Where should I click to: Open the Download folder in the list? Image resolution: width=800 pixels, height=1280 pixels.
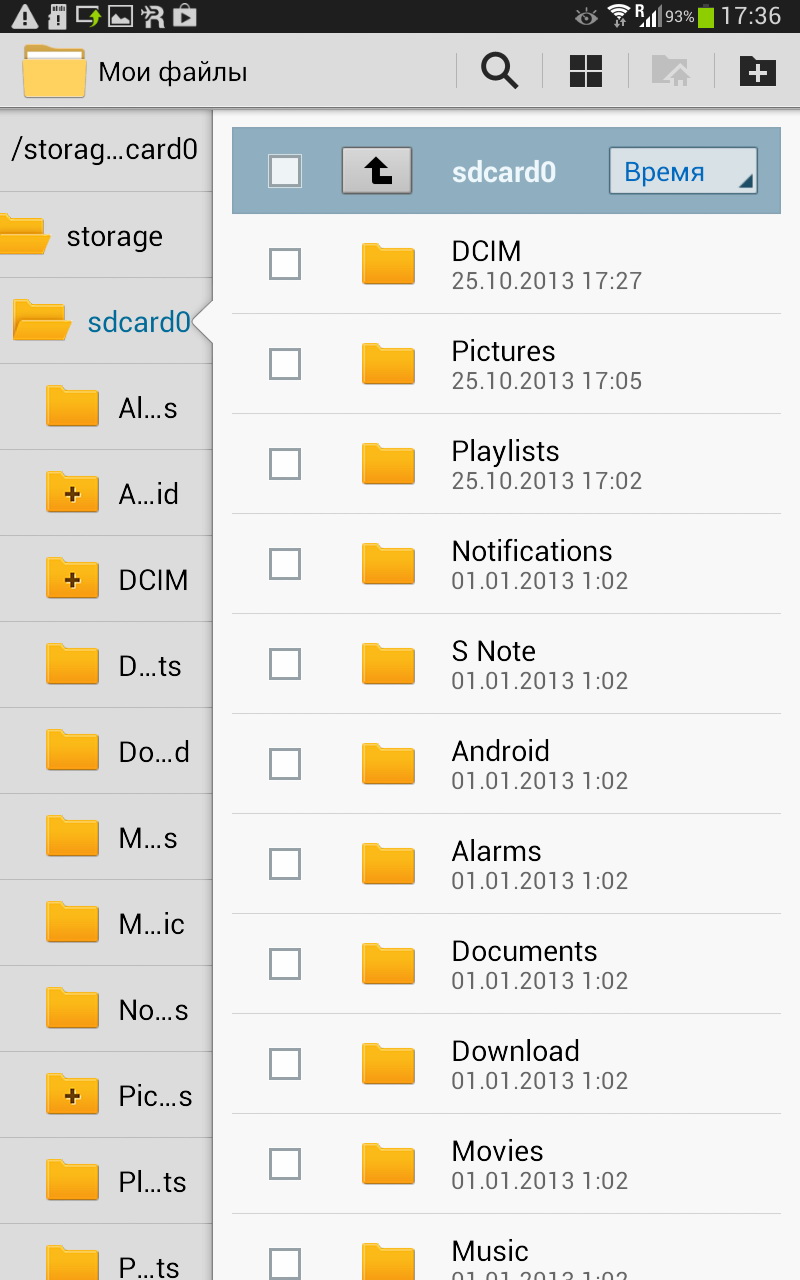(x=515, y=1064)
